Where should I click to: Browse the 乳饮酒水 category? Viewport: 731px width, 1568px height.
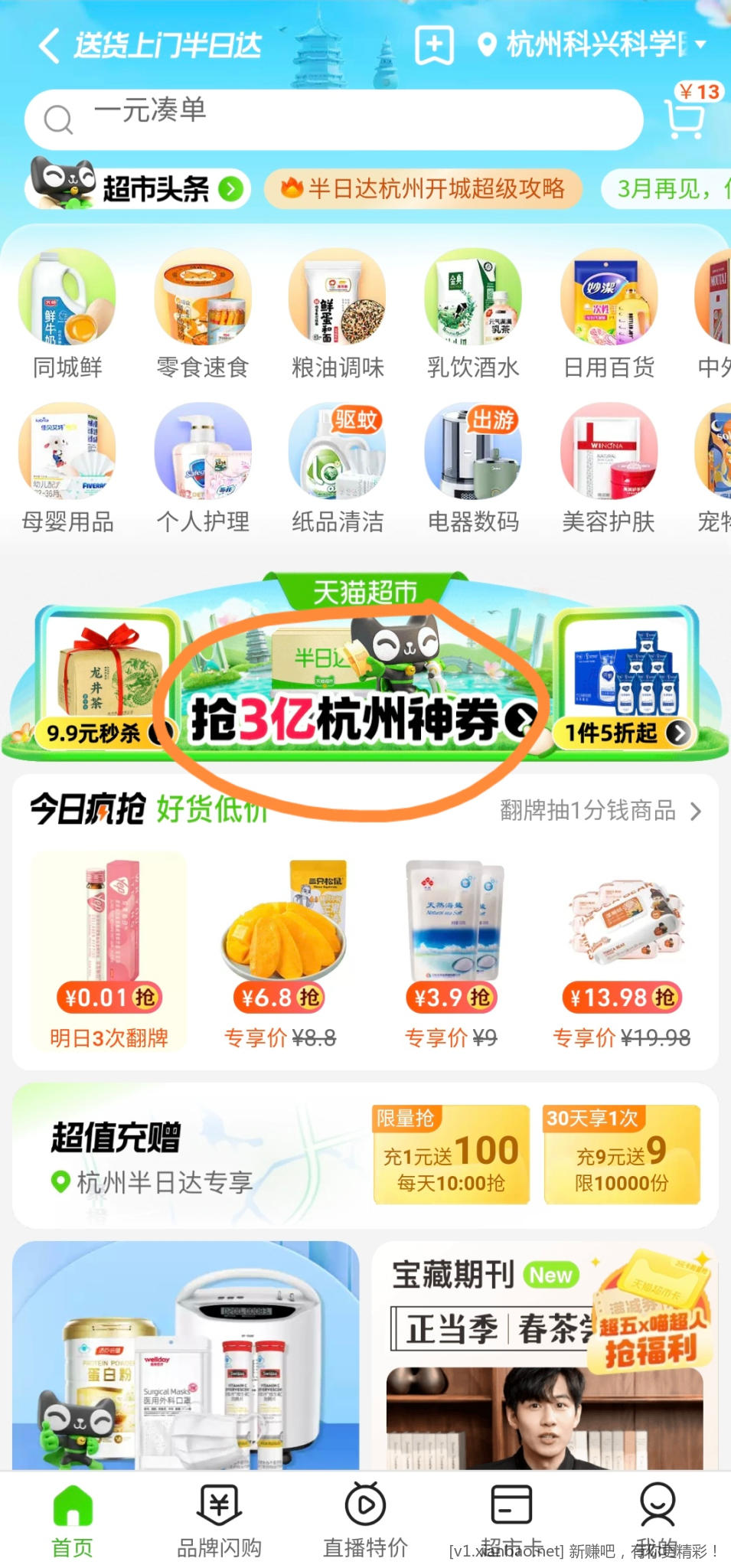pos(473,314)
